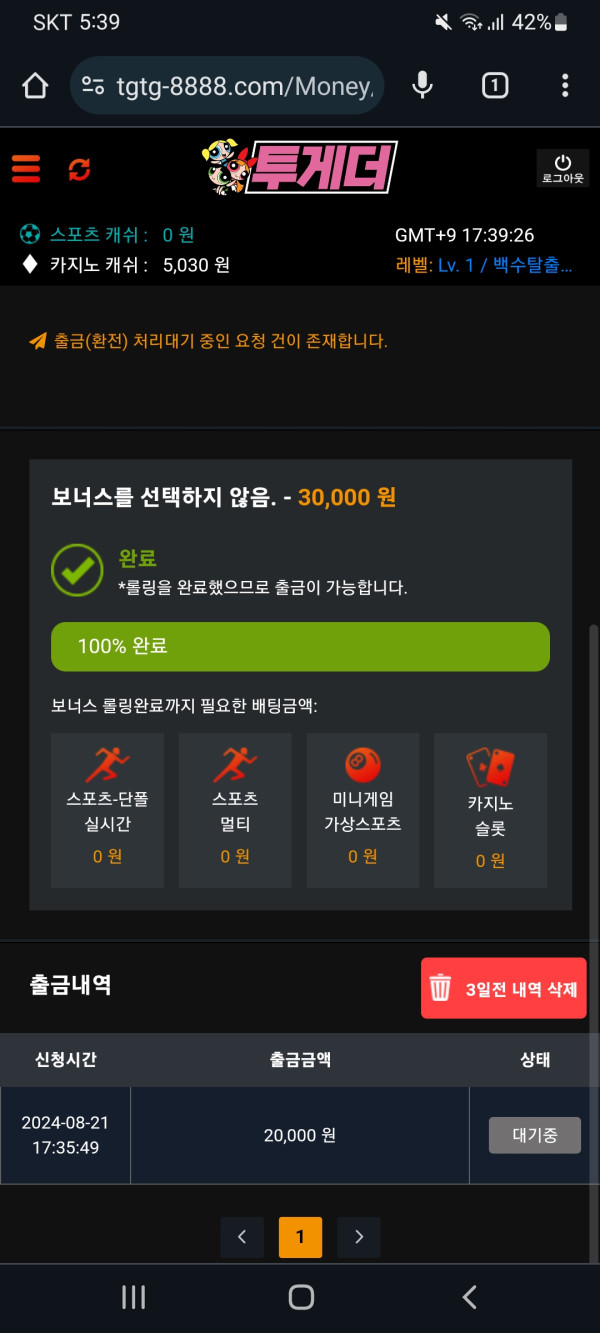The width and height of the screenshot is (600, 1333).
Task: Tap the system back button
Action: click(469, 1297)
